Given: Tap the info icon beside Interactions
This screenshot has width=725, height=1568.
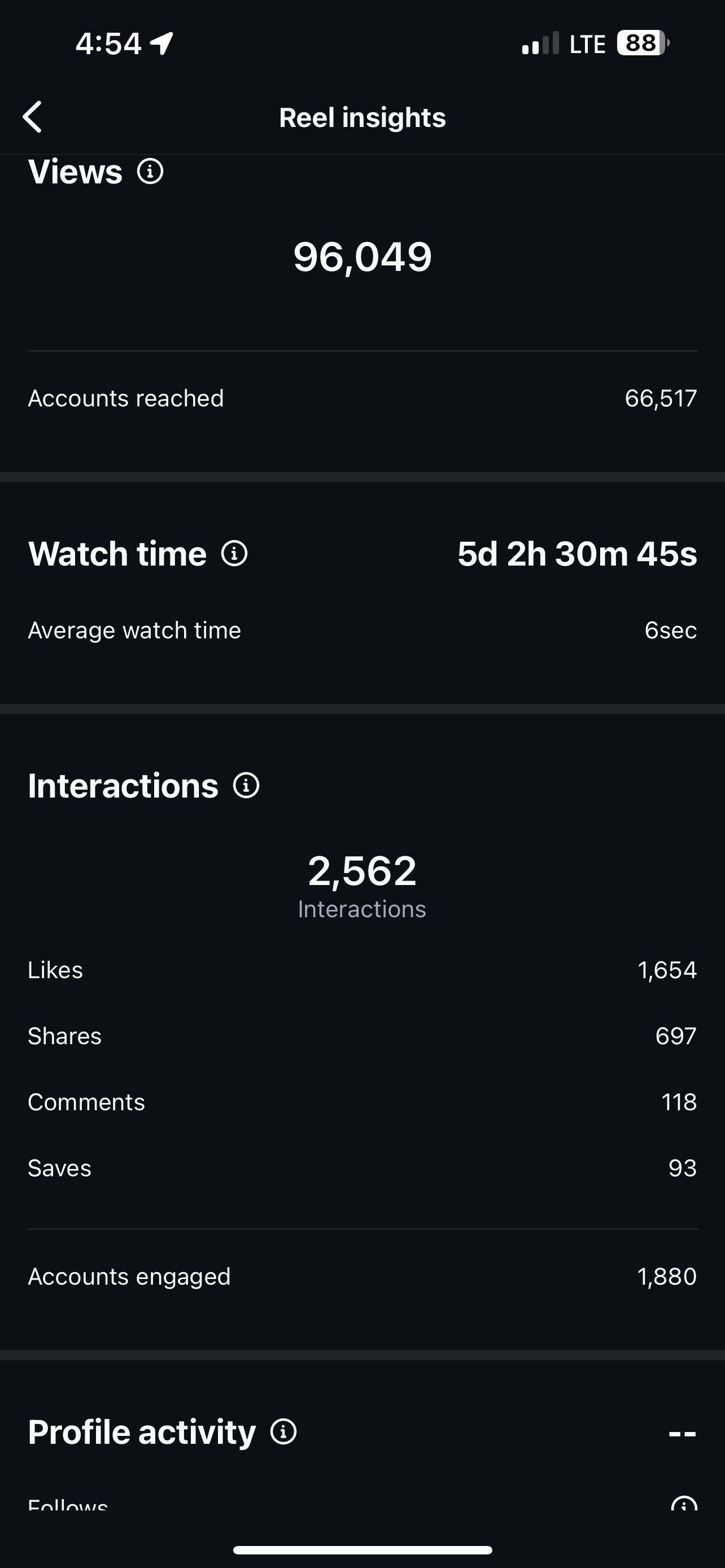Looking at the screenshot, I should 247,785.
